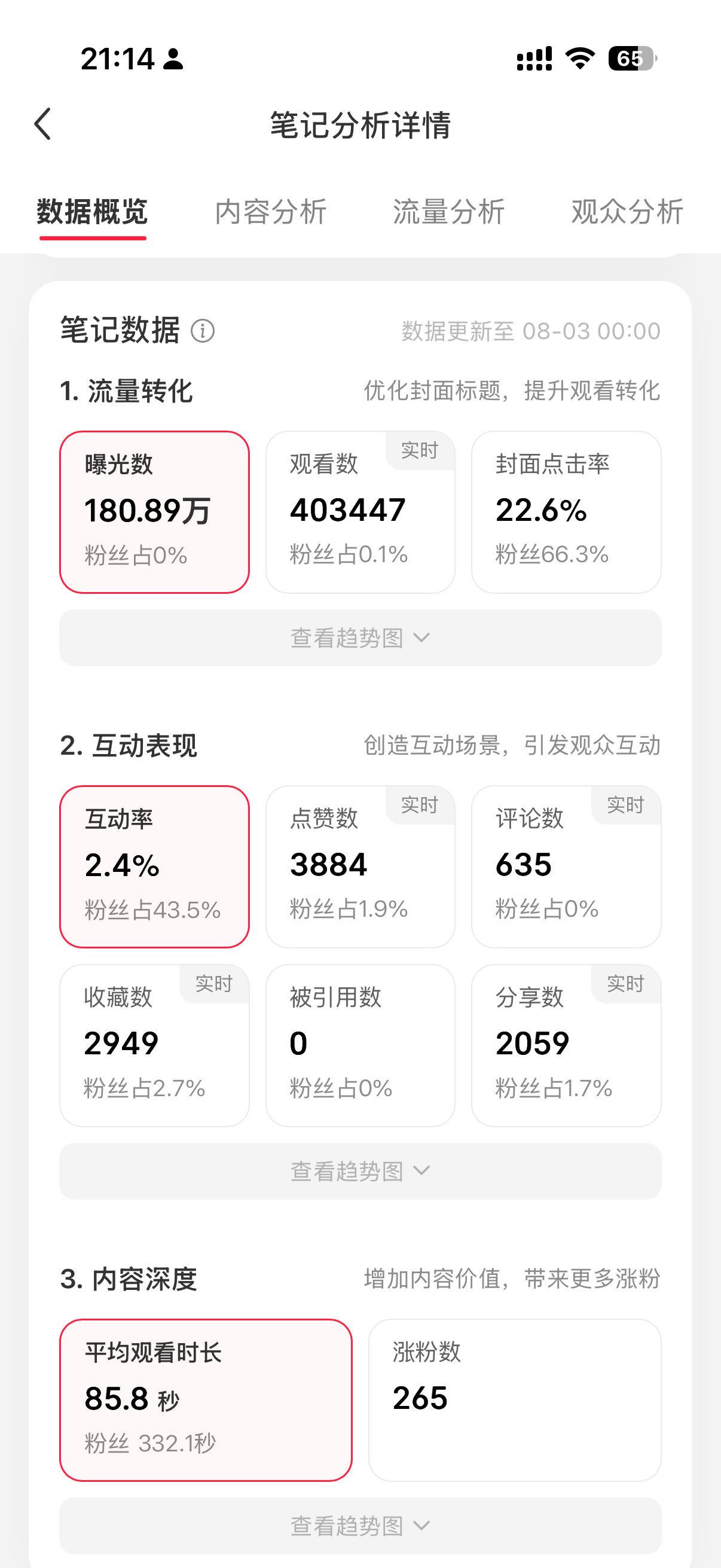Go back from 笔记分析详情

click(42, 124)
